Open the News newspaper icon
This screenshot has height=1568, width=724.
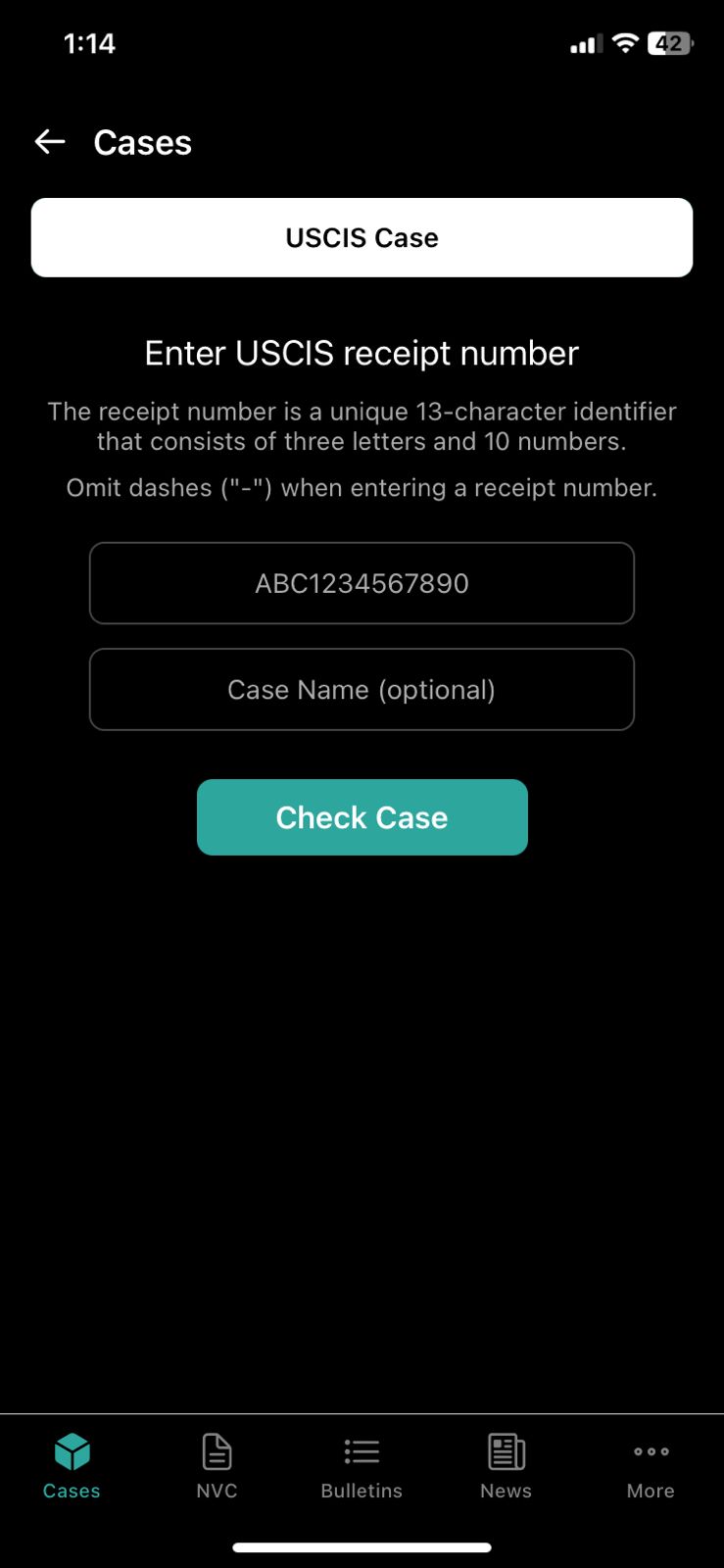(506, 1451)
